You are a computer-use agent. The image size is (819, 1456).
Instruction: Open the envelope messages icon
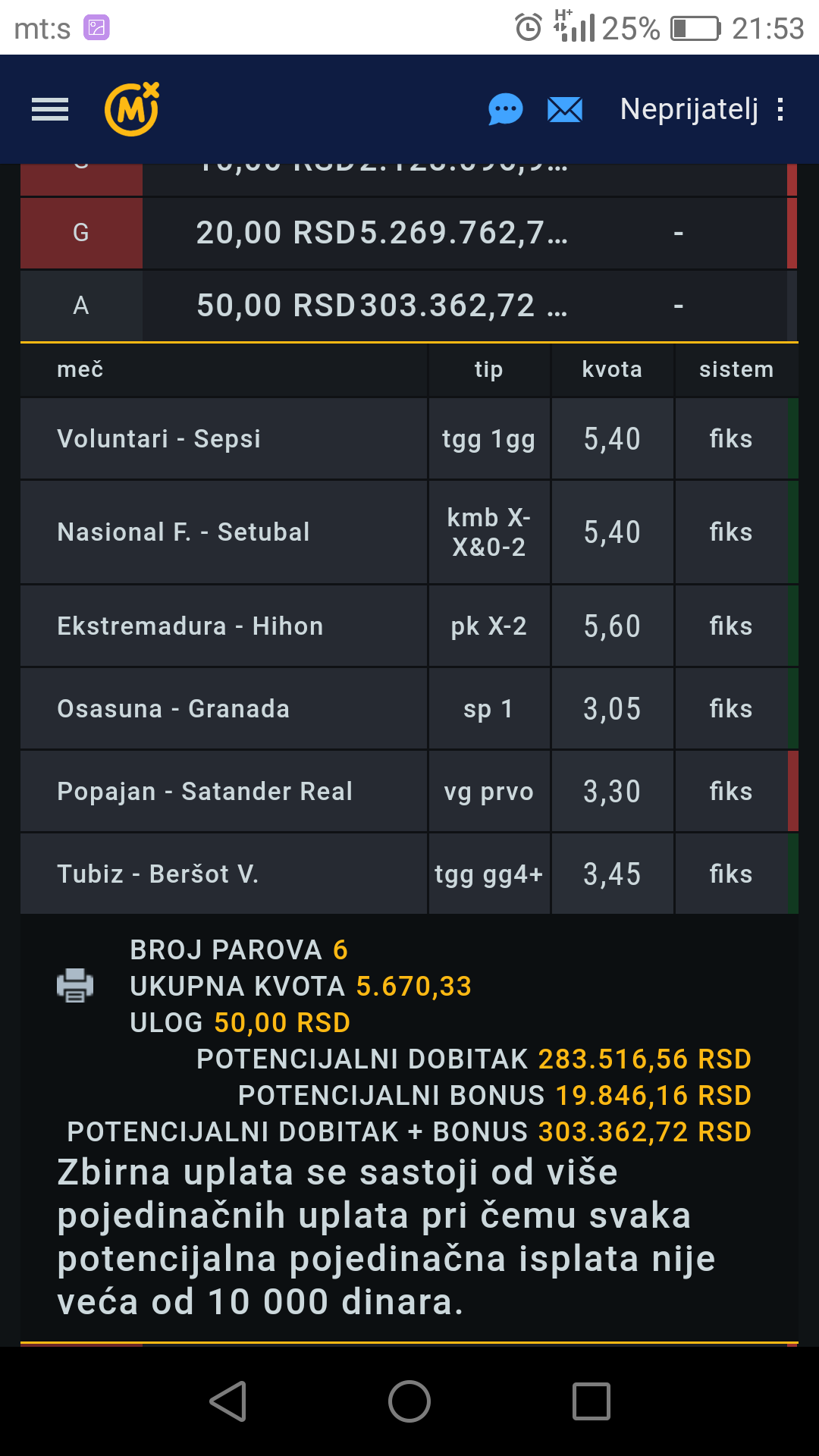tap(565, 110)
